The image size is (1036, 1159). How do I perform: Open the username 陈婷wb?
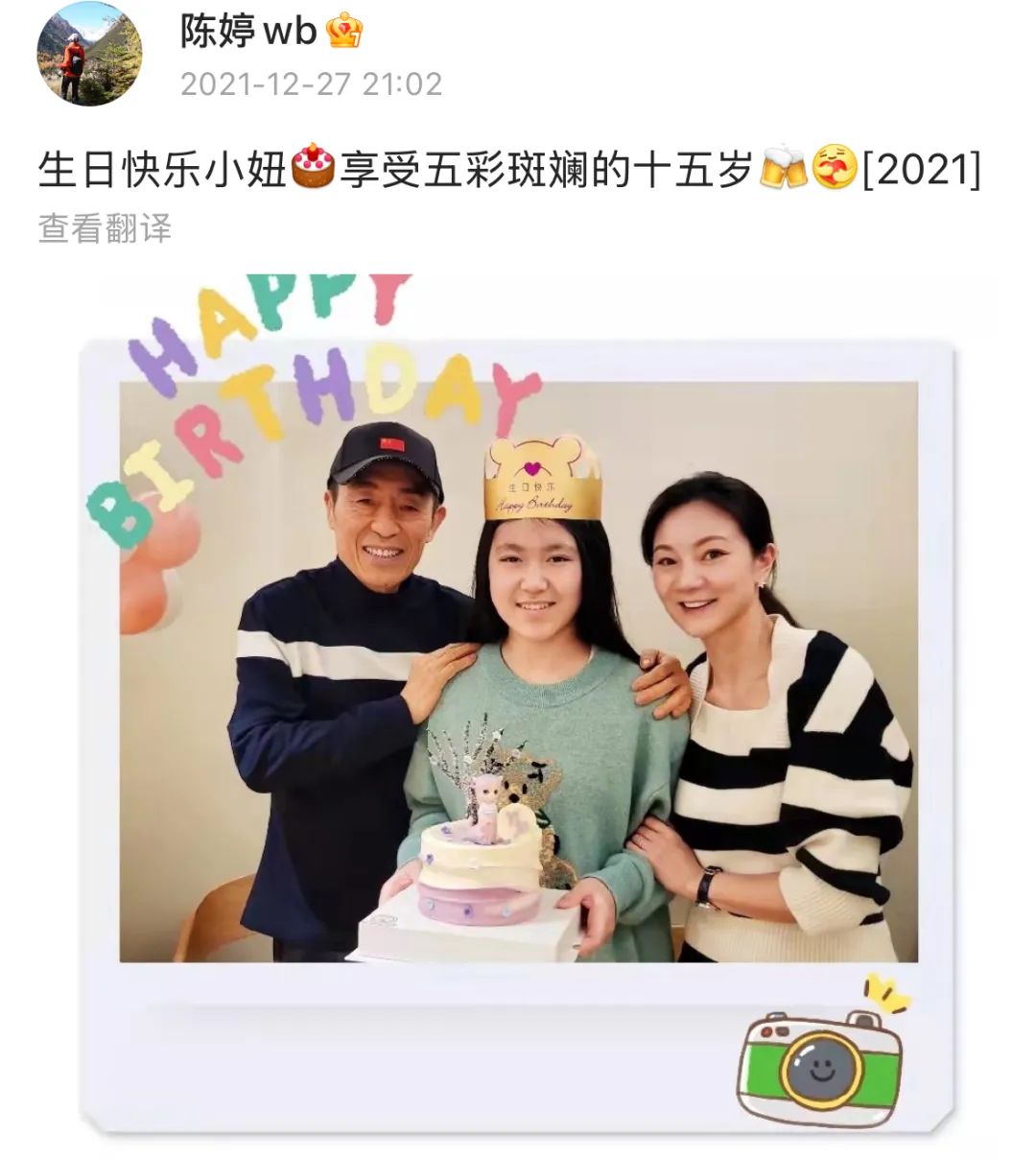tap(248, 32)
